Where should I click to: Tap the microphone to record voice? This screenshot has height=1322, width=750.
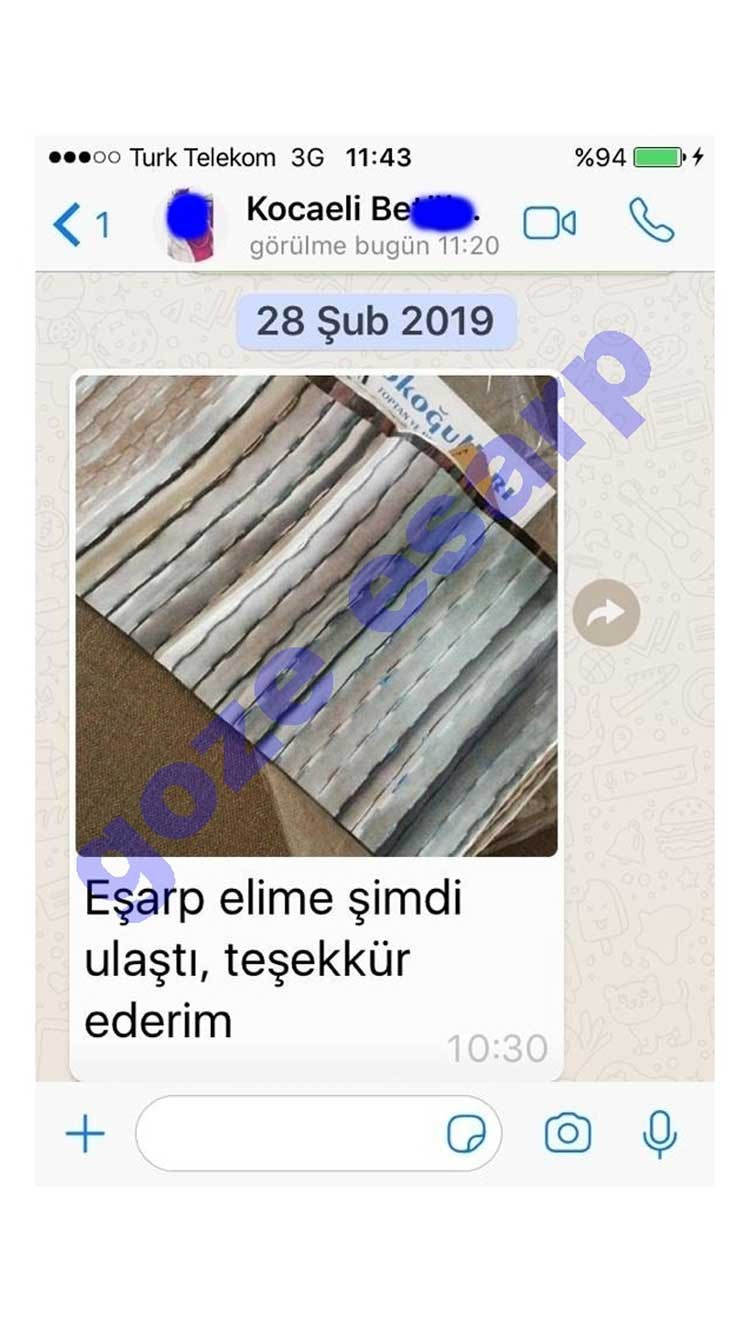(660, 1134)
